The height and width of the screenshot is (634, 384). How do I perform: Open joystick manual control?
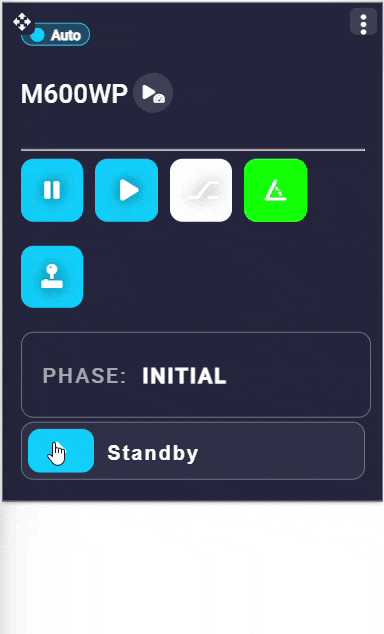[52, 277]
